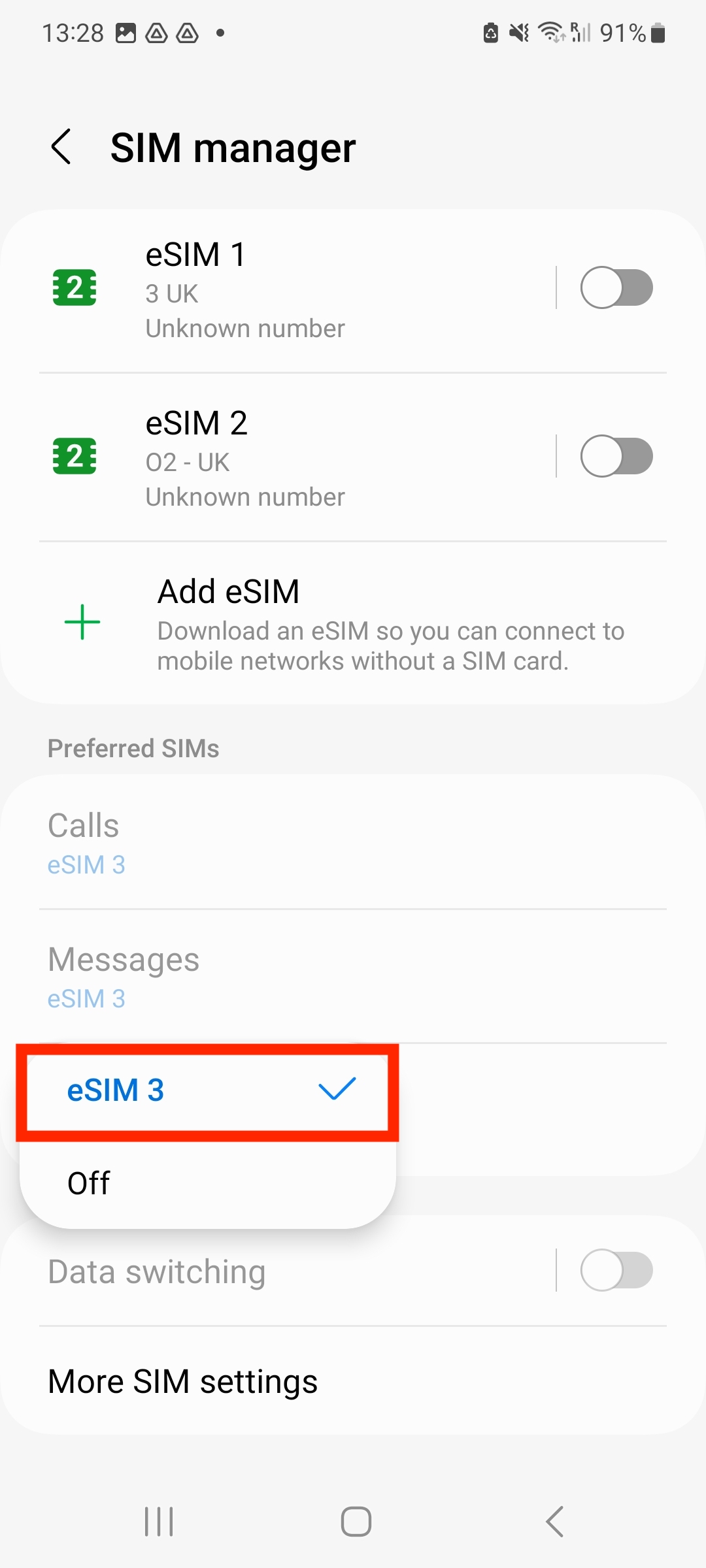Open recent apps from navigation bar
The width and height of the screenshot is (706, 1568).
pos(159,1522)
